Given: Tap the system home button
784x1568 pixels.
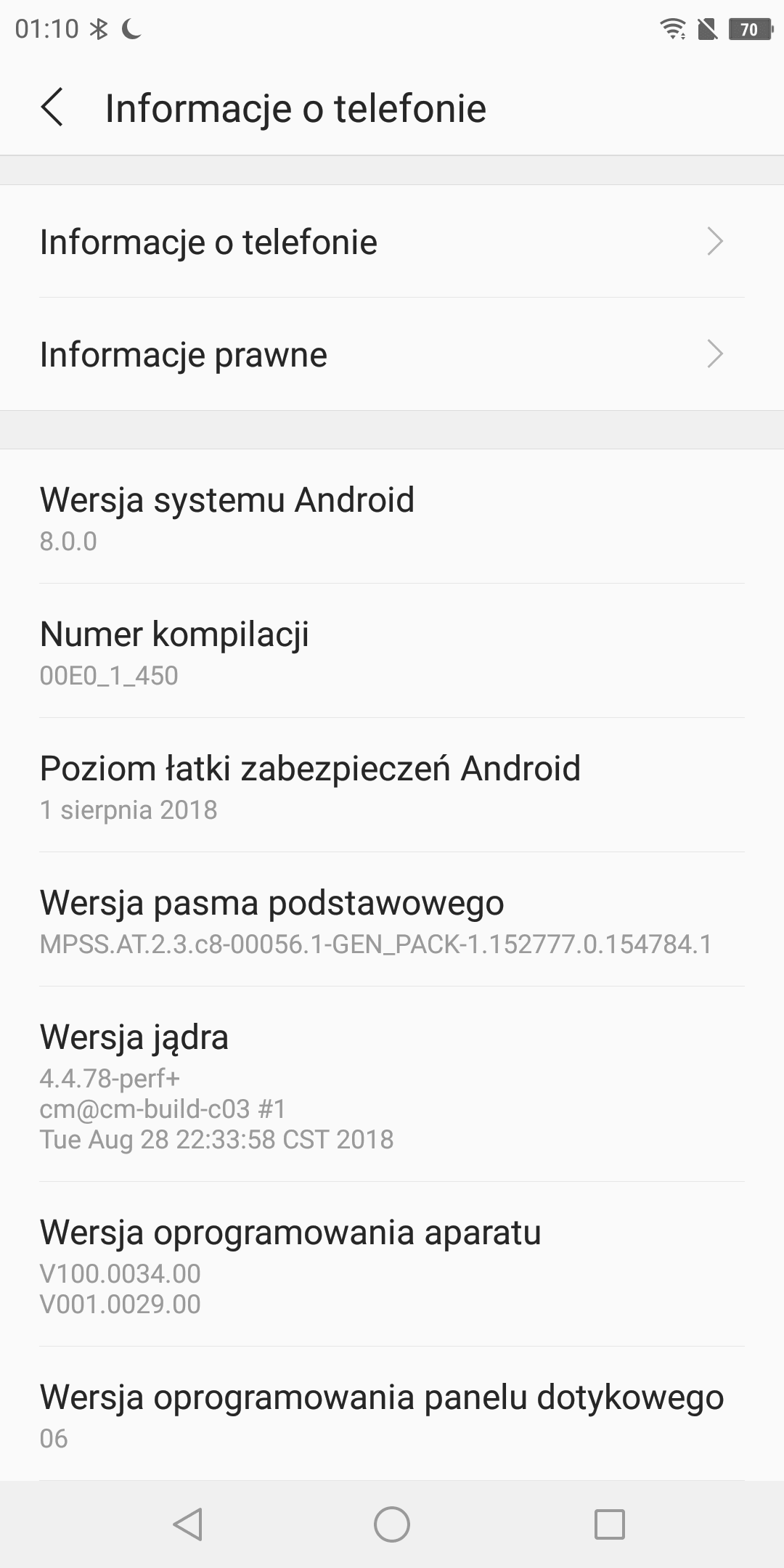Looking at the screenshot, I should tap(392, 1524).
